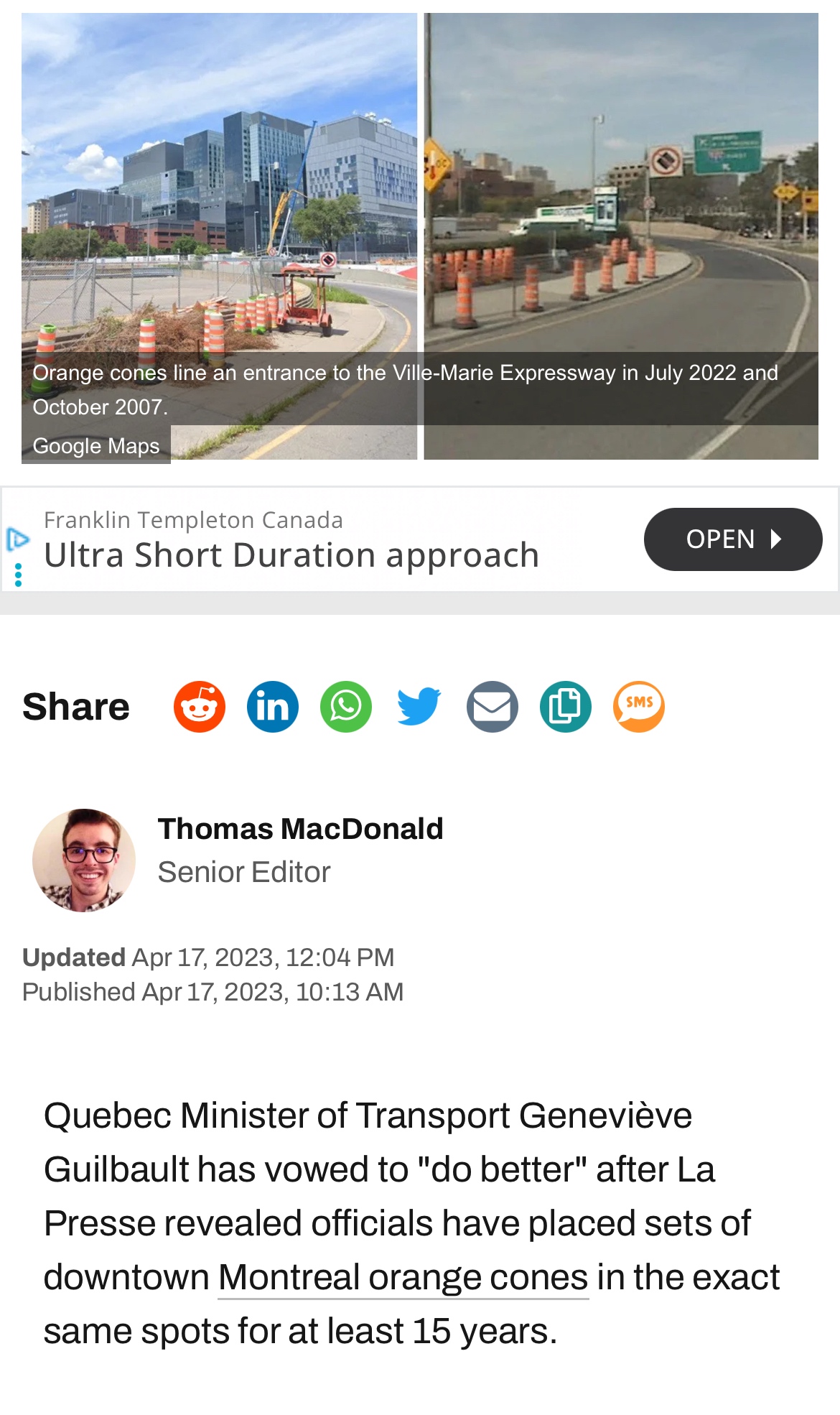Open the AdChoices info icon

tap(17, 539)
